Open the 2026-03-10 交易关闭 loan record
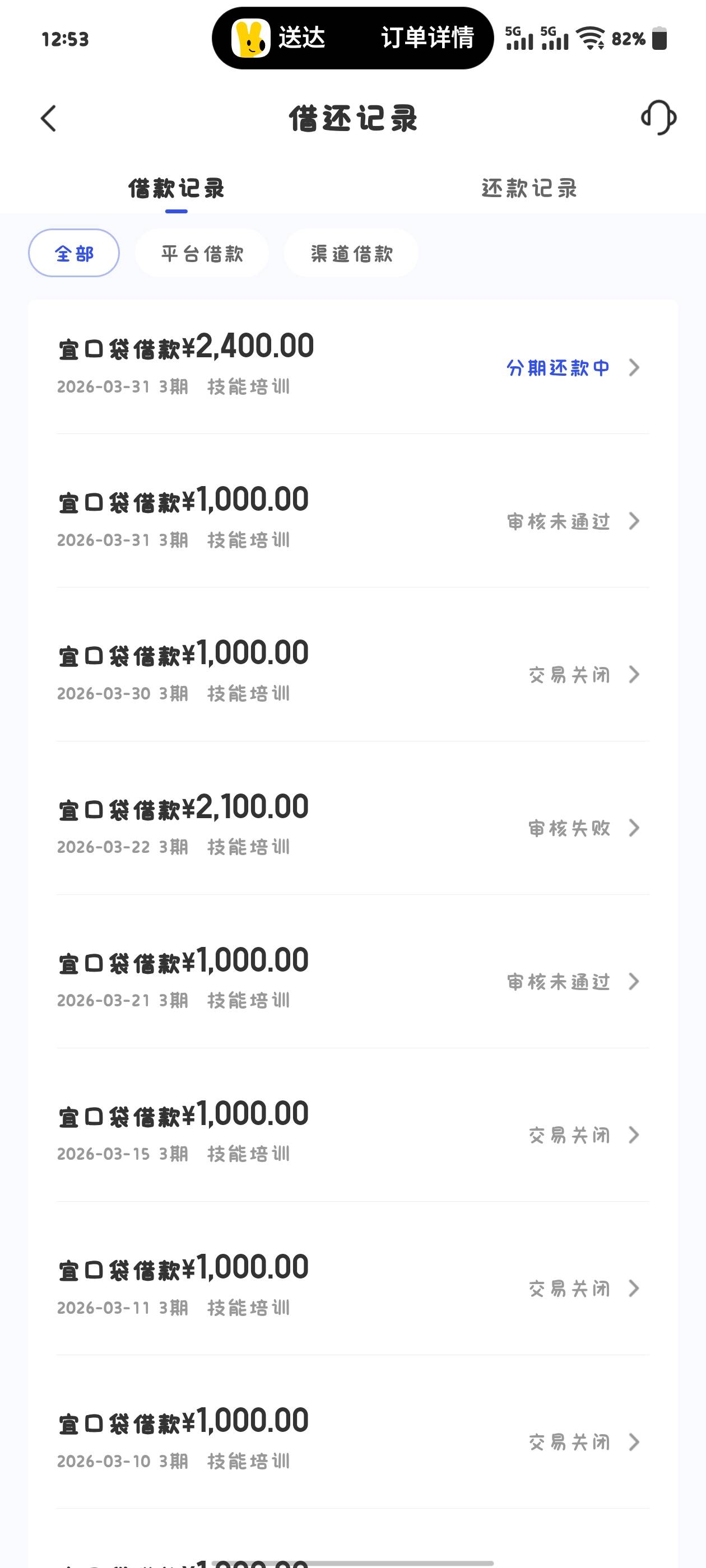 352,1440
